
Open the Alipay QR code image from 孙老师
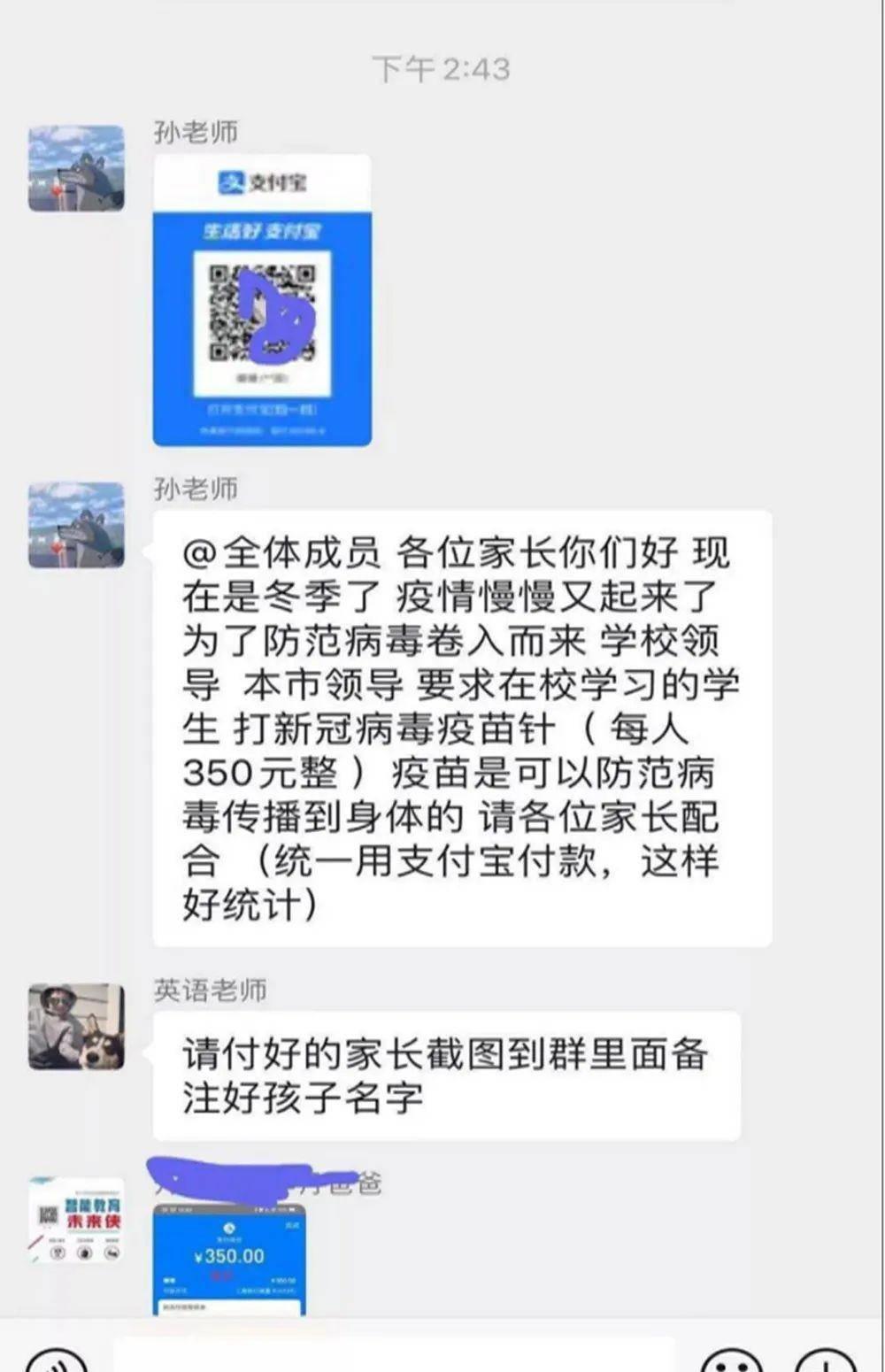(x=262, y=300)
